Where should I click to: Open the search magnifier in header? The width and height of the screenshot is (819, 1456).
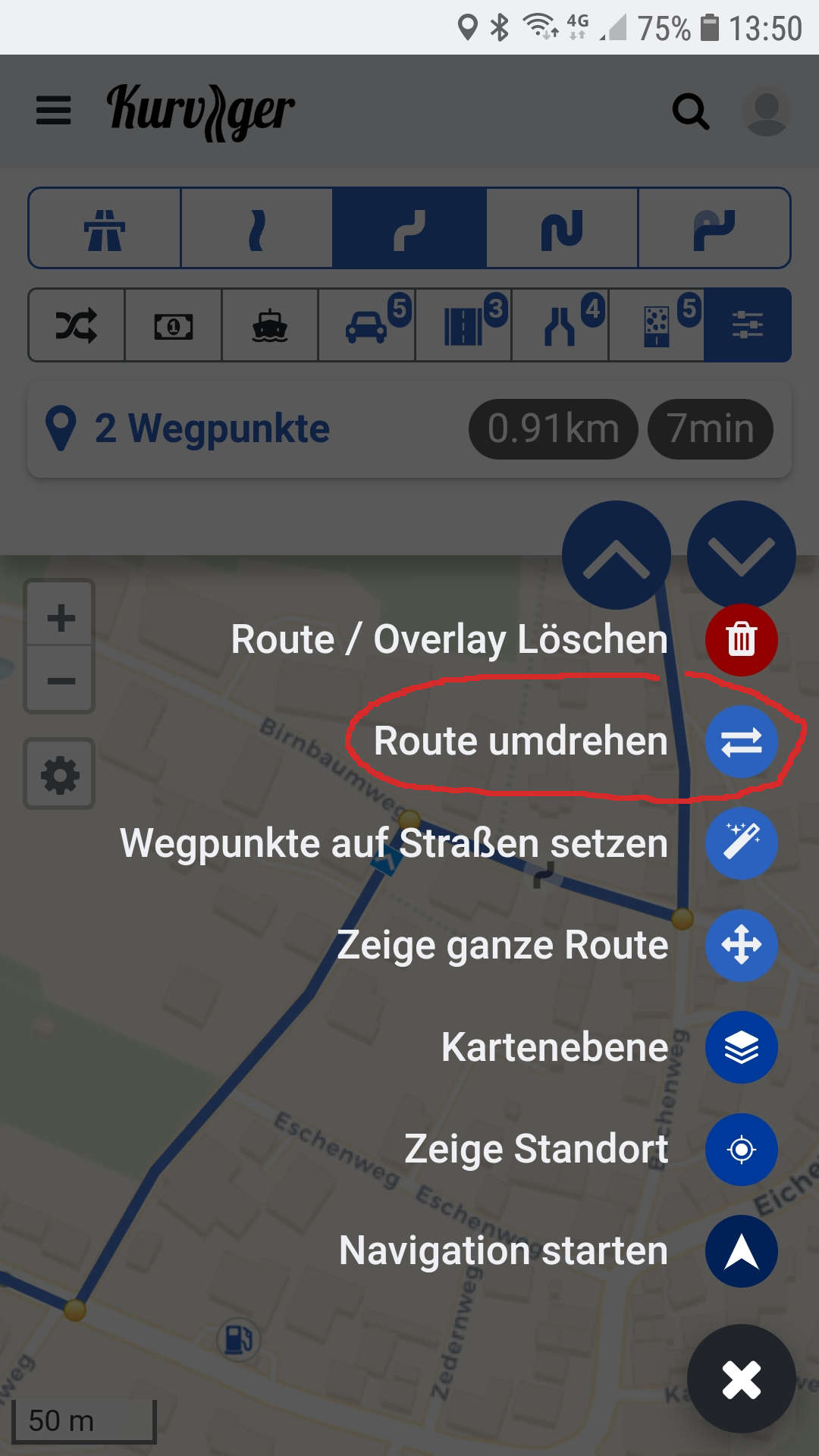690,111
